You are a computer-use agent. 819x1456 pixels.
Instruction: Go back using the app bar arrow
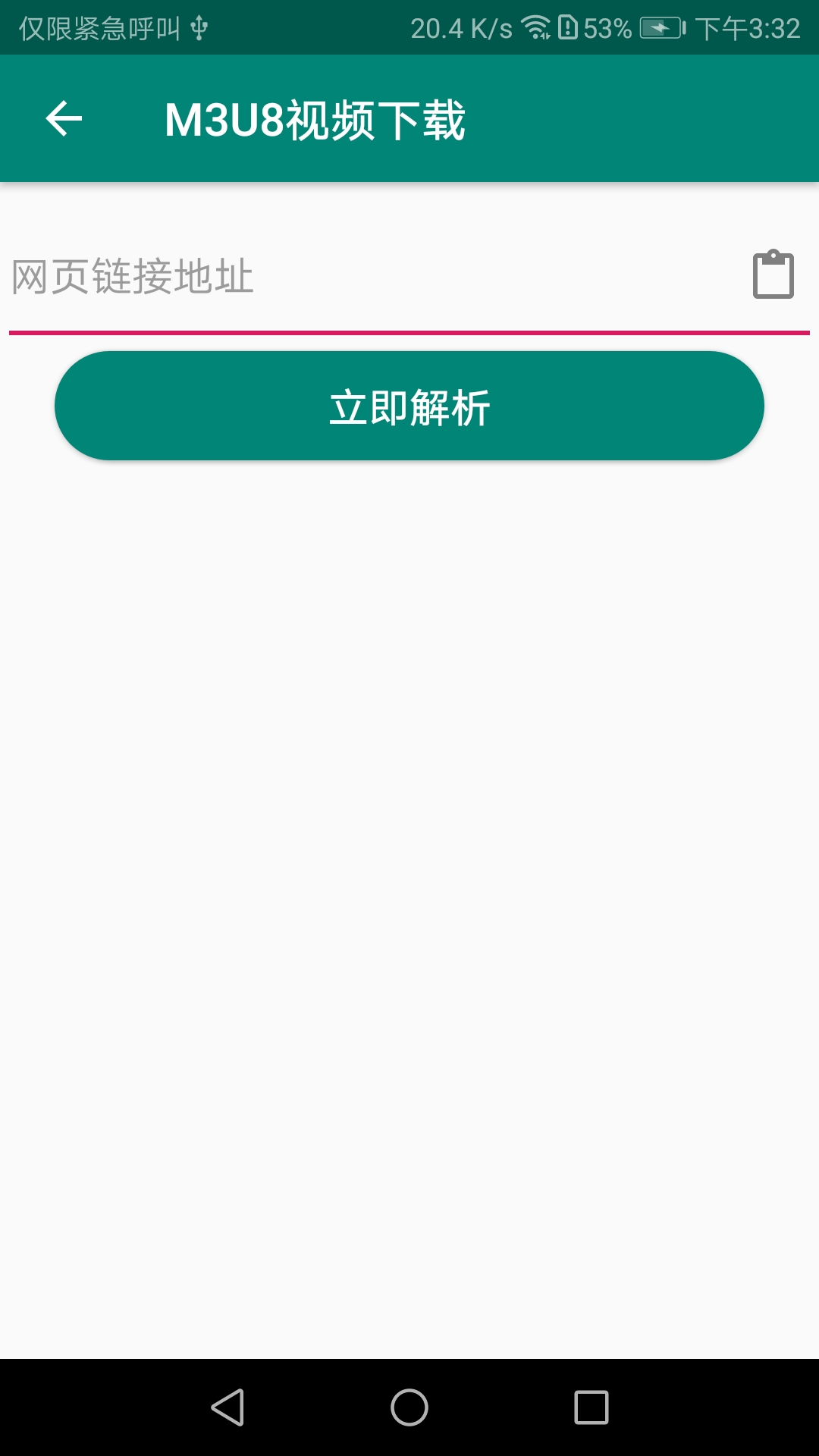(64, 119)
